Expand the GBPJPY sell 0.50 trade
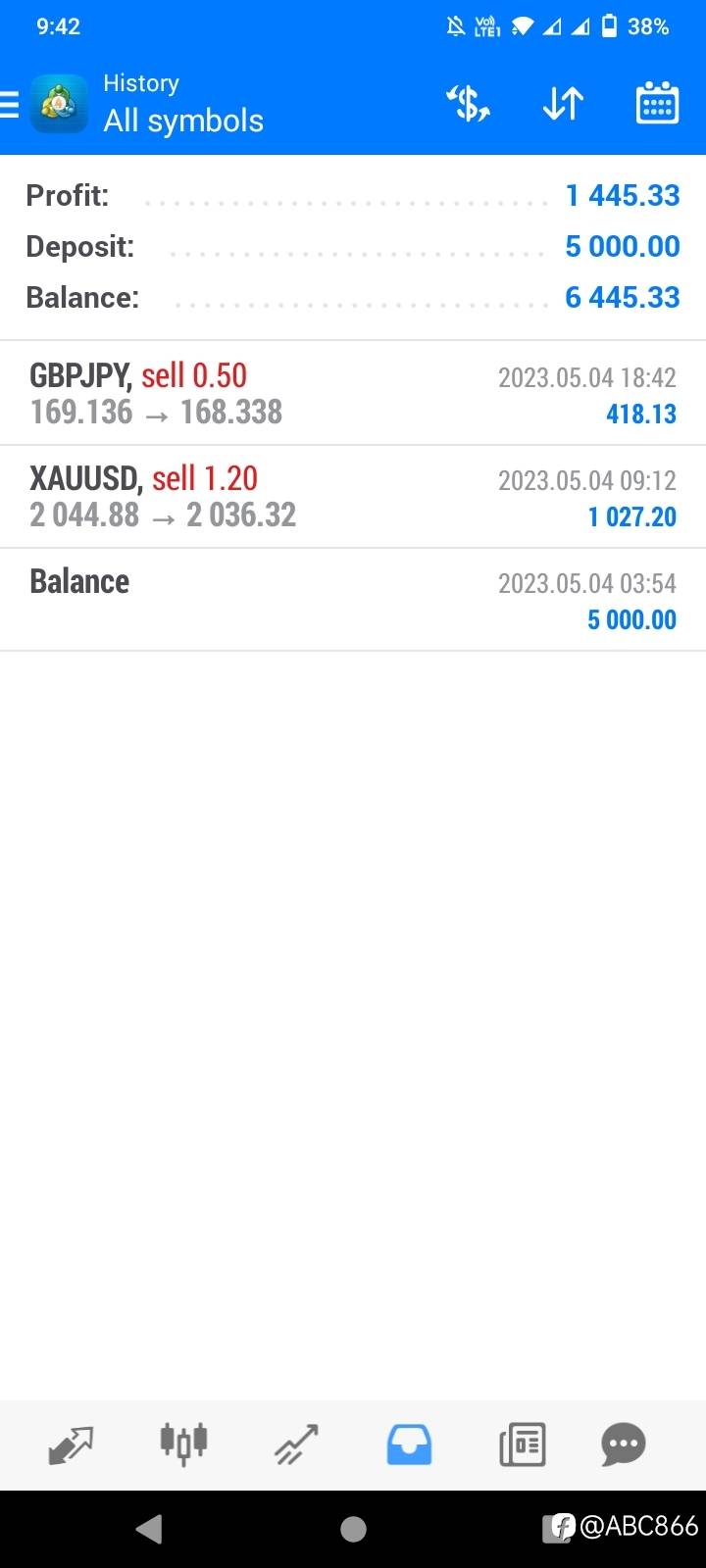Viewport: 706px width, 1568px height. (353, 394)
